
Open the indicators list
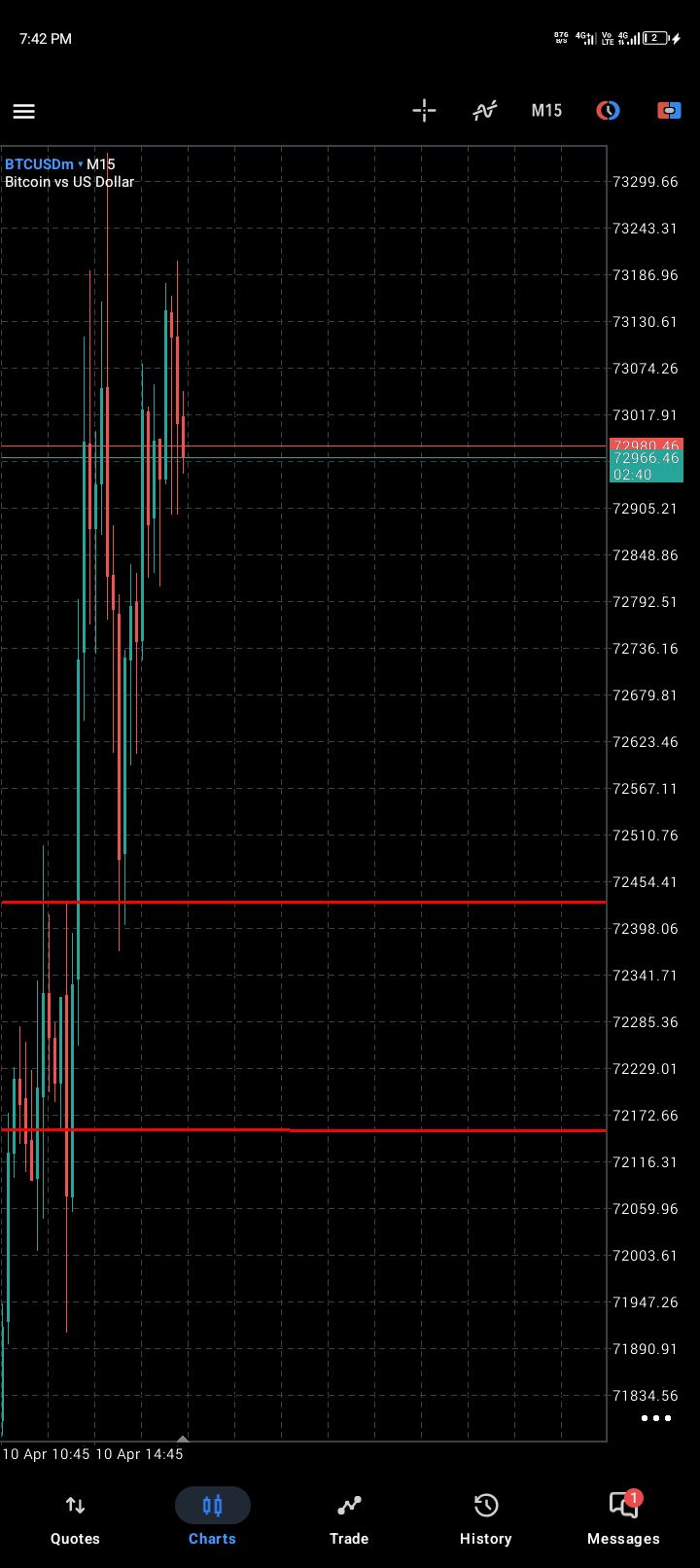pyautogui.click(x=484, y=111)
